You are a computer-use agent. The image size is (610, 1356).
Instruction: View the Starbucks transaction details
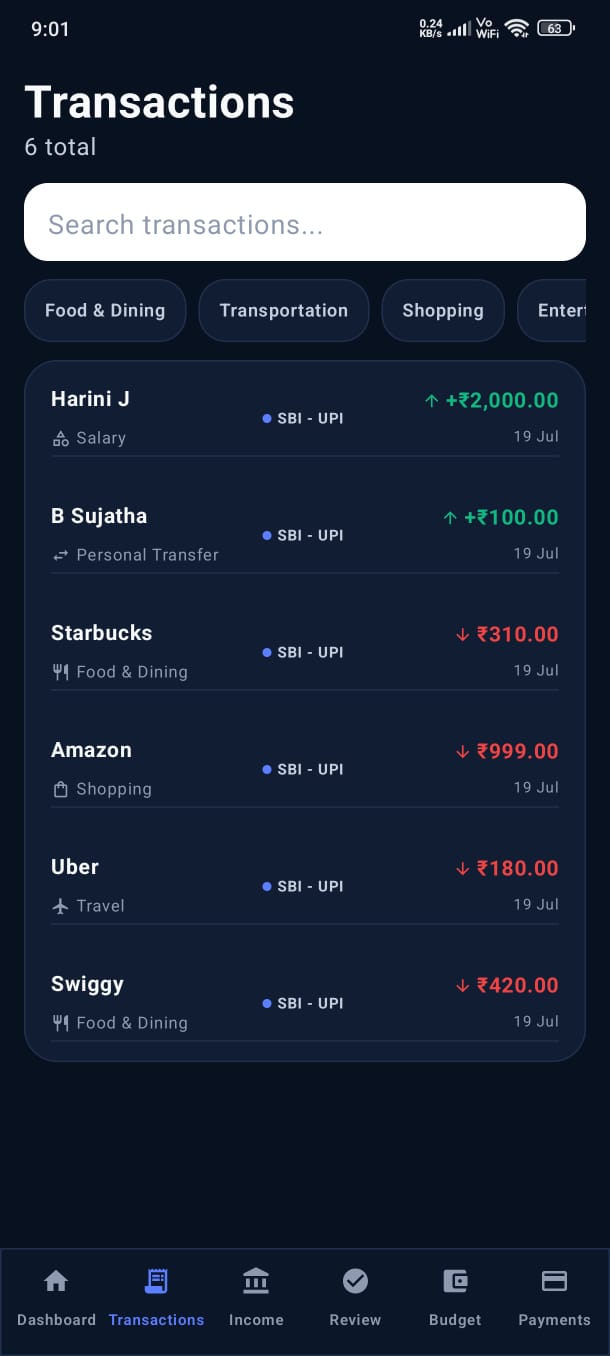click(305, 652)
